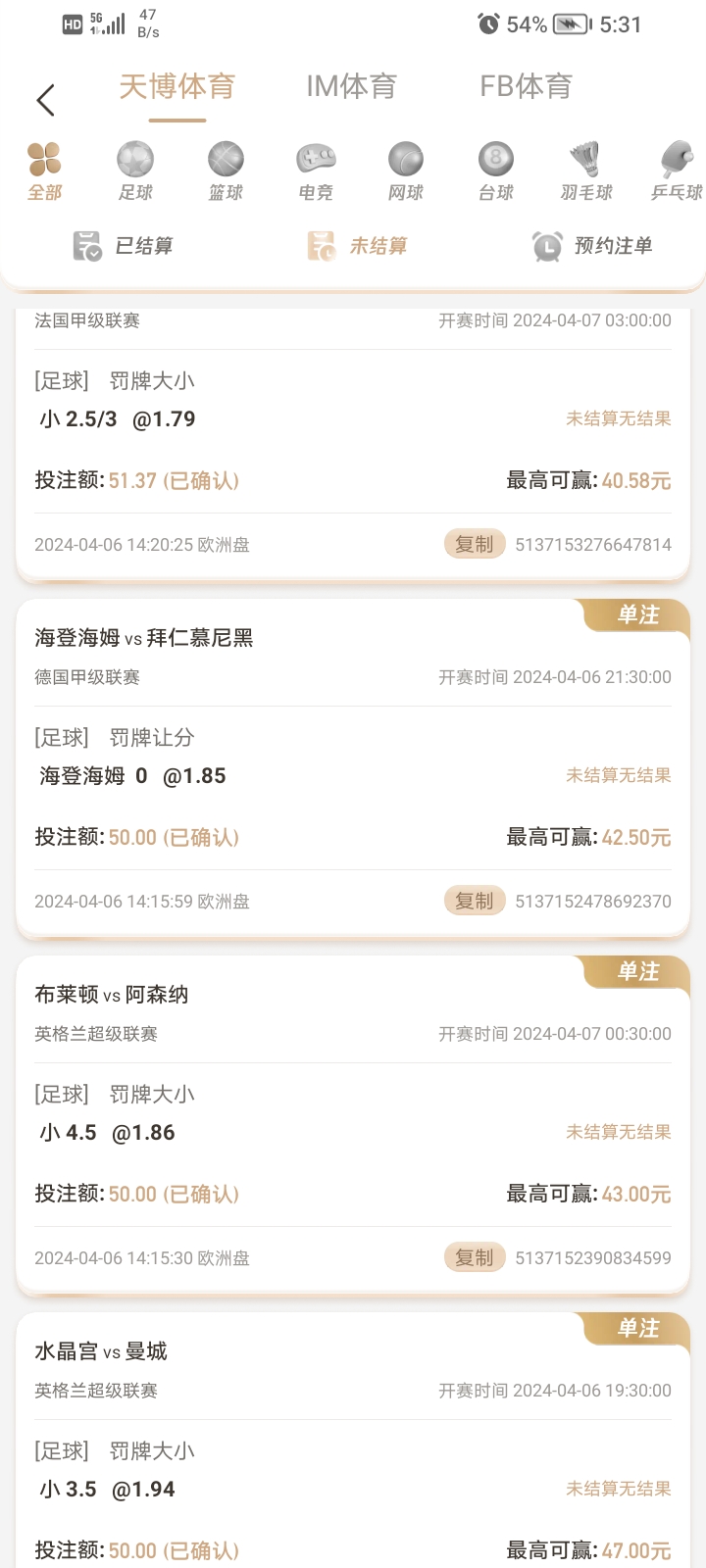Go back using the top-left arrow
This screenshot has height=1568, width=706.
tap(45, 100)
